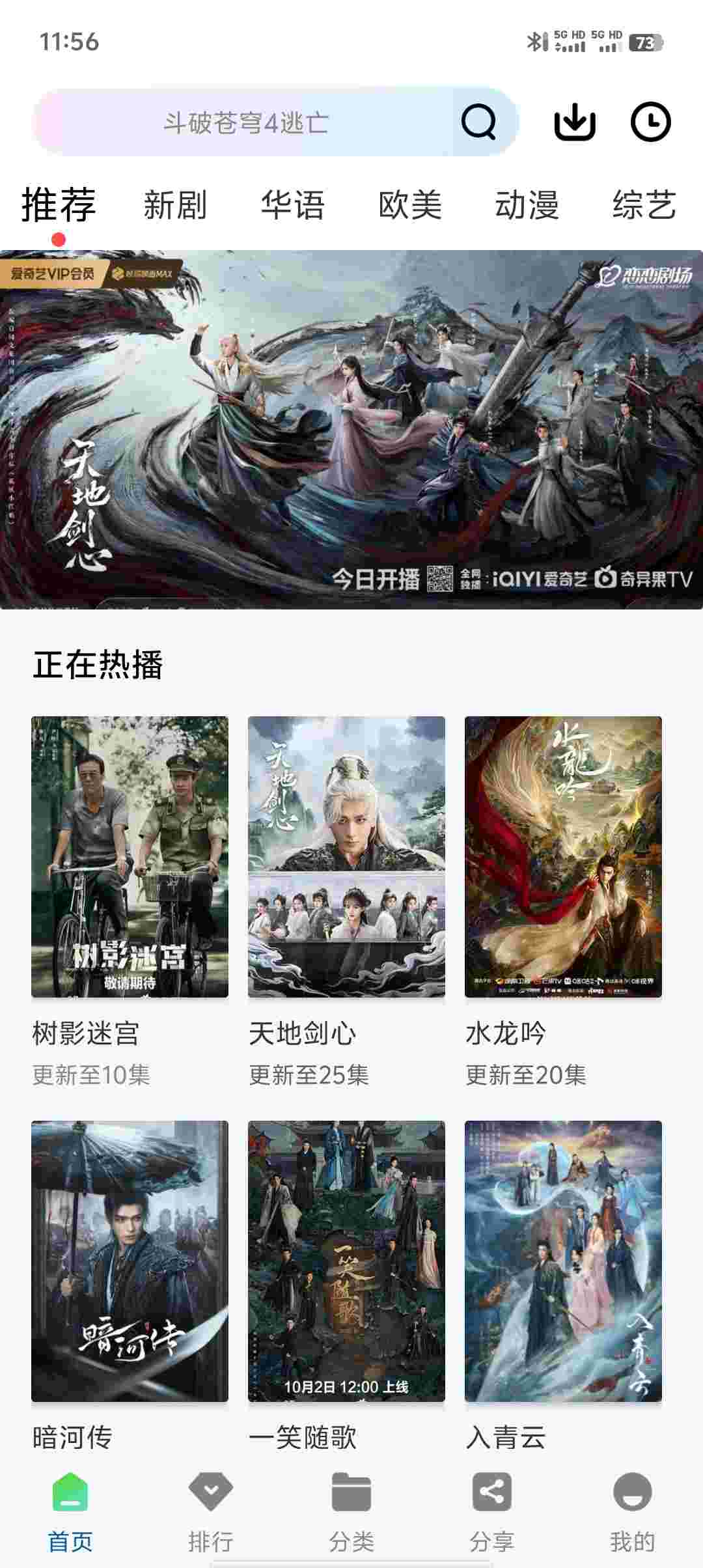
Task: Open the 树影迷宫 show card
Action: [x=130, y=857]
